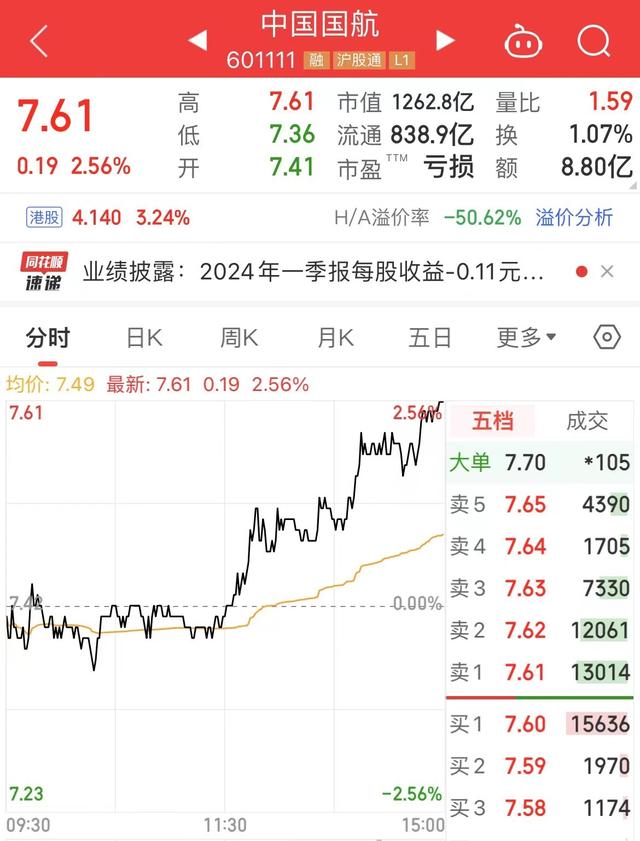The image size is (640, 841).
Task: Open the robot assistant icon
Action: click(x=522, y=41)
